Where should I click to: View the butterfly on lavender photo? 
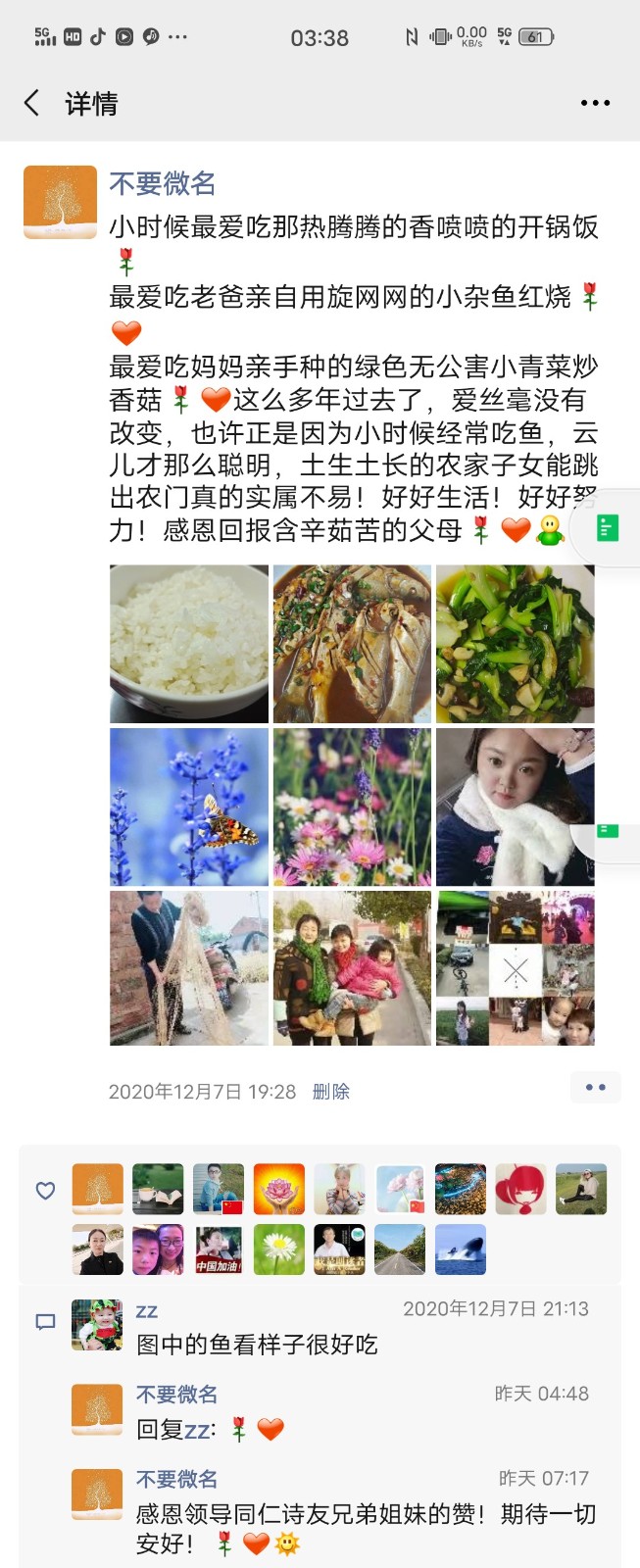189,807
